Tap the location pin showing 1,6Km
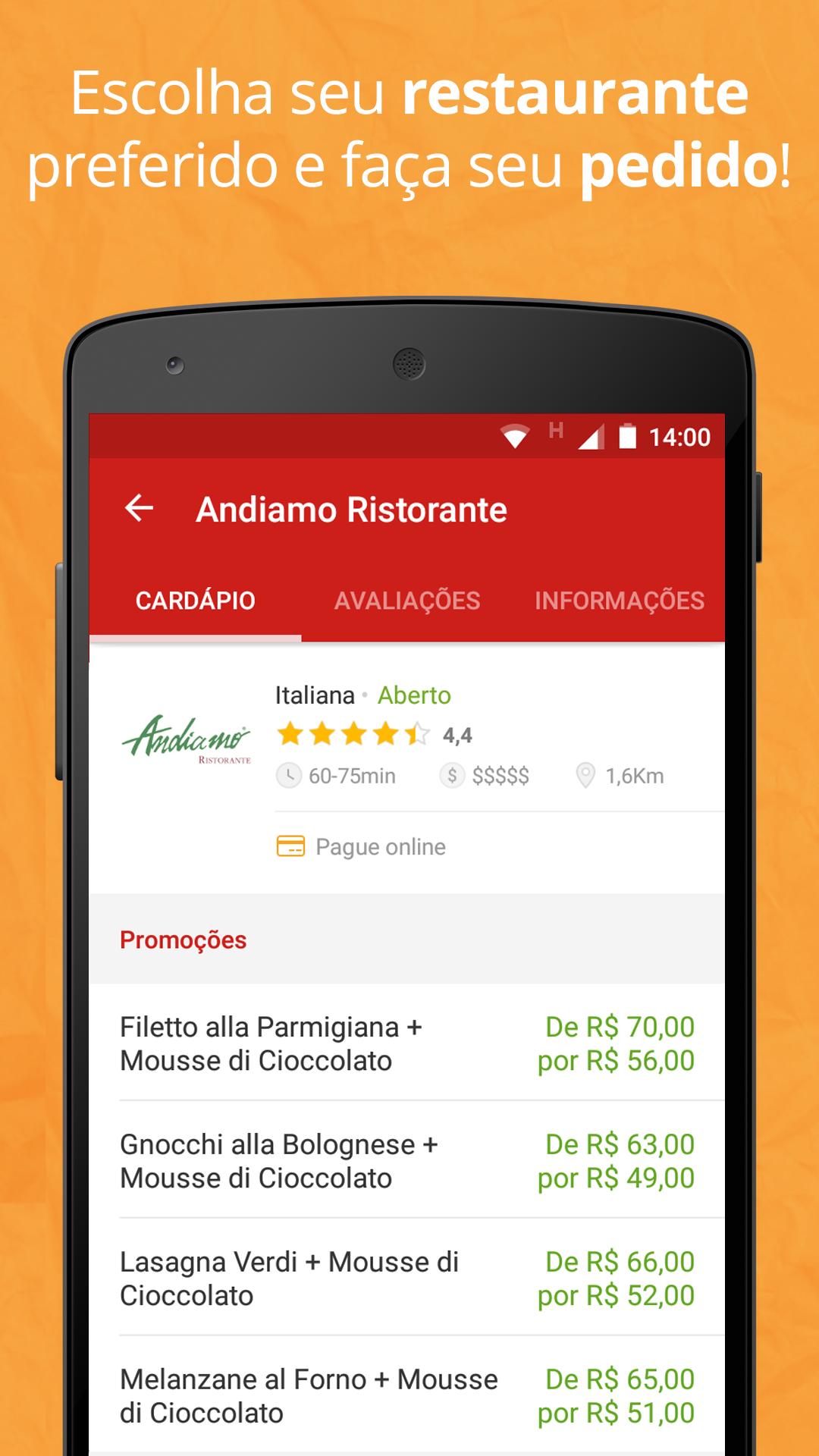 click(x=584, y=776)
